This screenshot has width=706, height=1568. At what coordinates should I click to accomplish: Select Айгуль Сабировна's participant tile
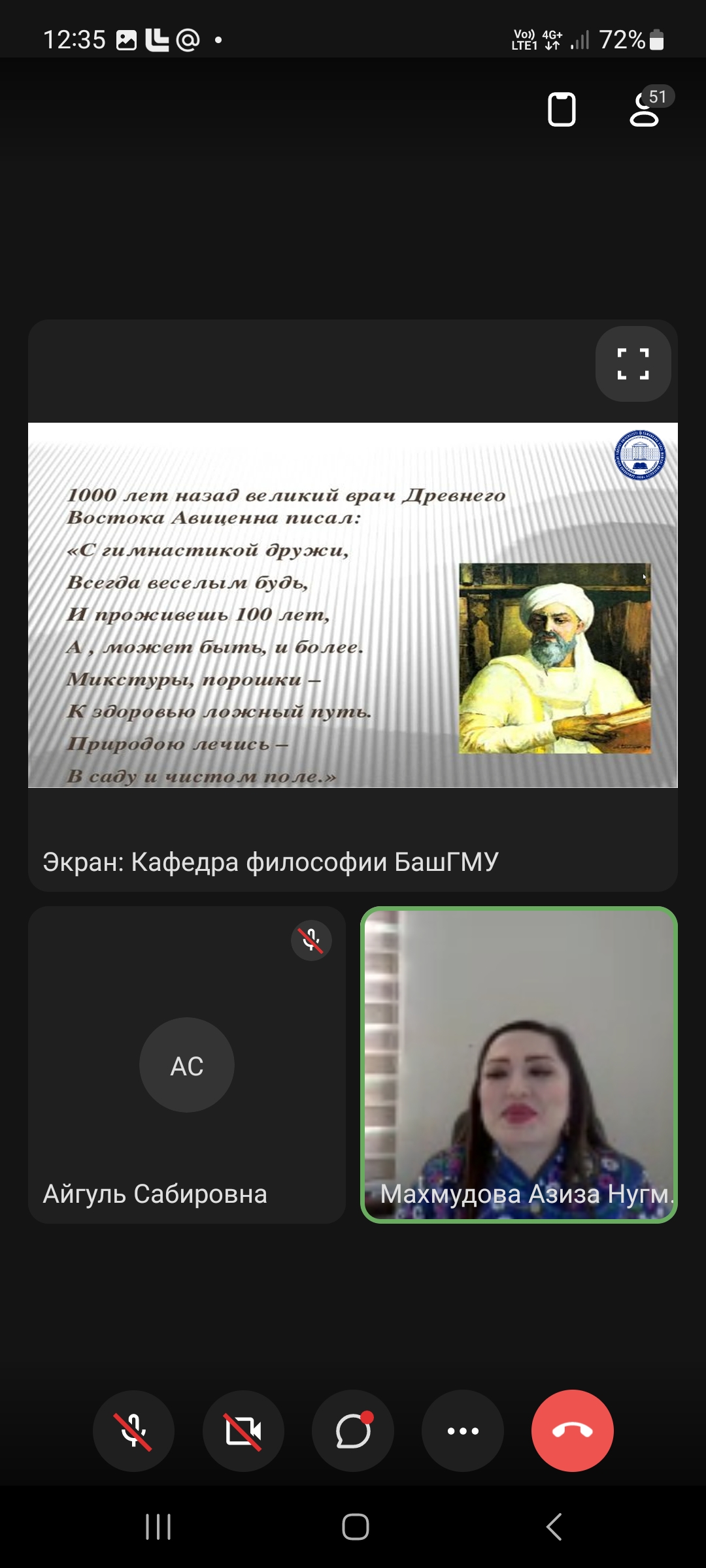(187, 1064)
